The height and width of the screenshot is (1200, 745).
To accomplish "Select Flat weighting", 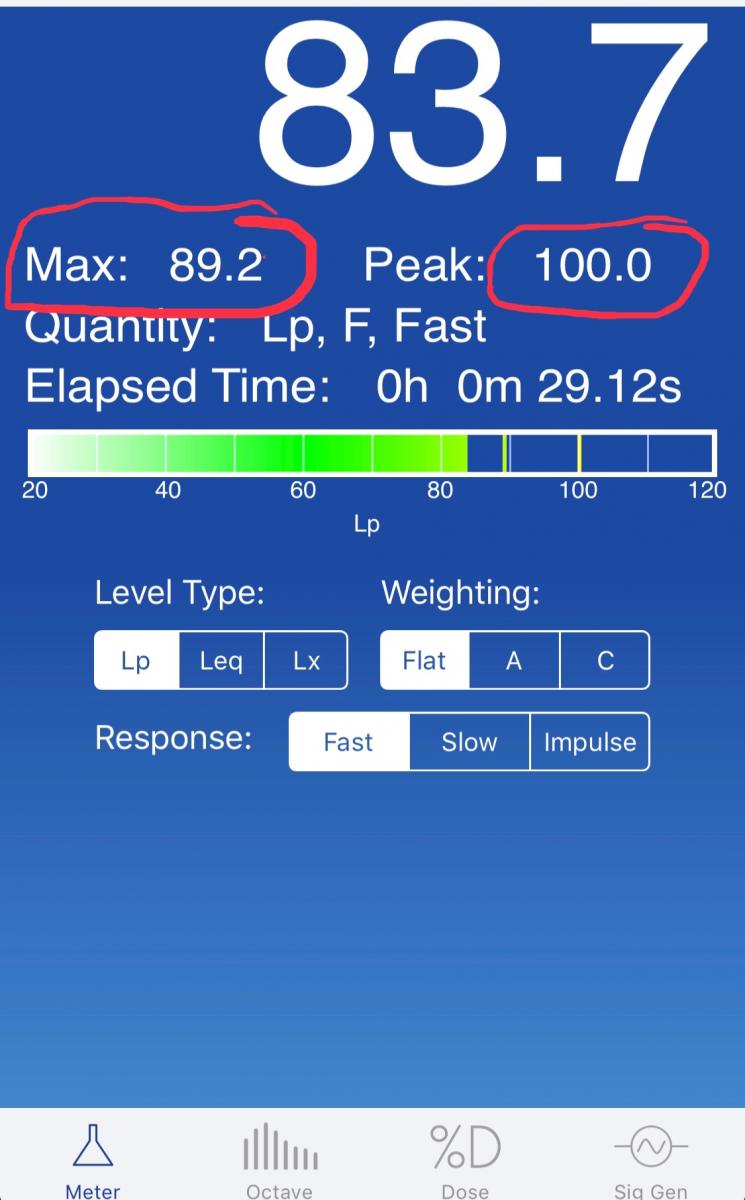I will pos(424,661).
